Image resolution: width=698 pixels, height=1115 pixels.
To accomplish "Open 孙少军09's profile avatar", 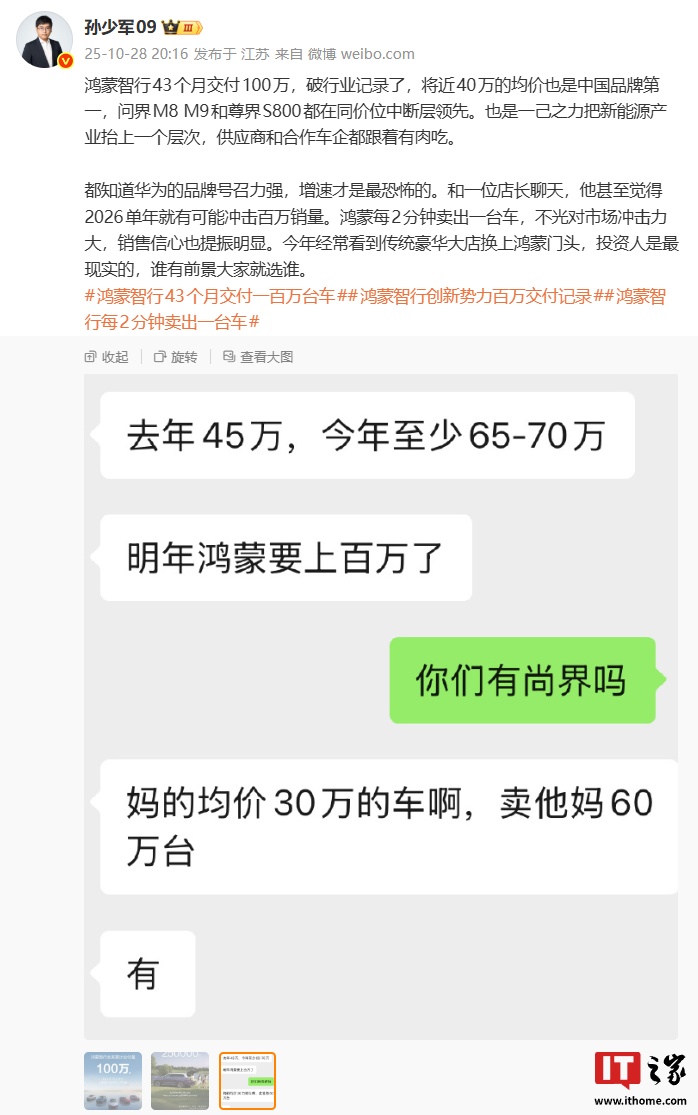I will 45,41.
